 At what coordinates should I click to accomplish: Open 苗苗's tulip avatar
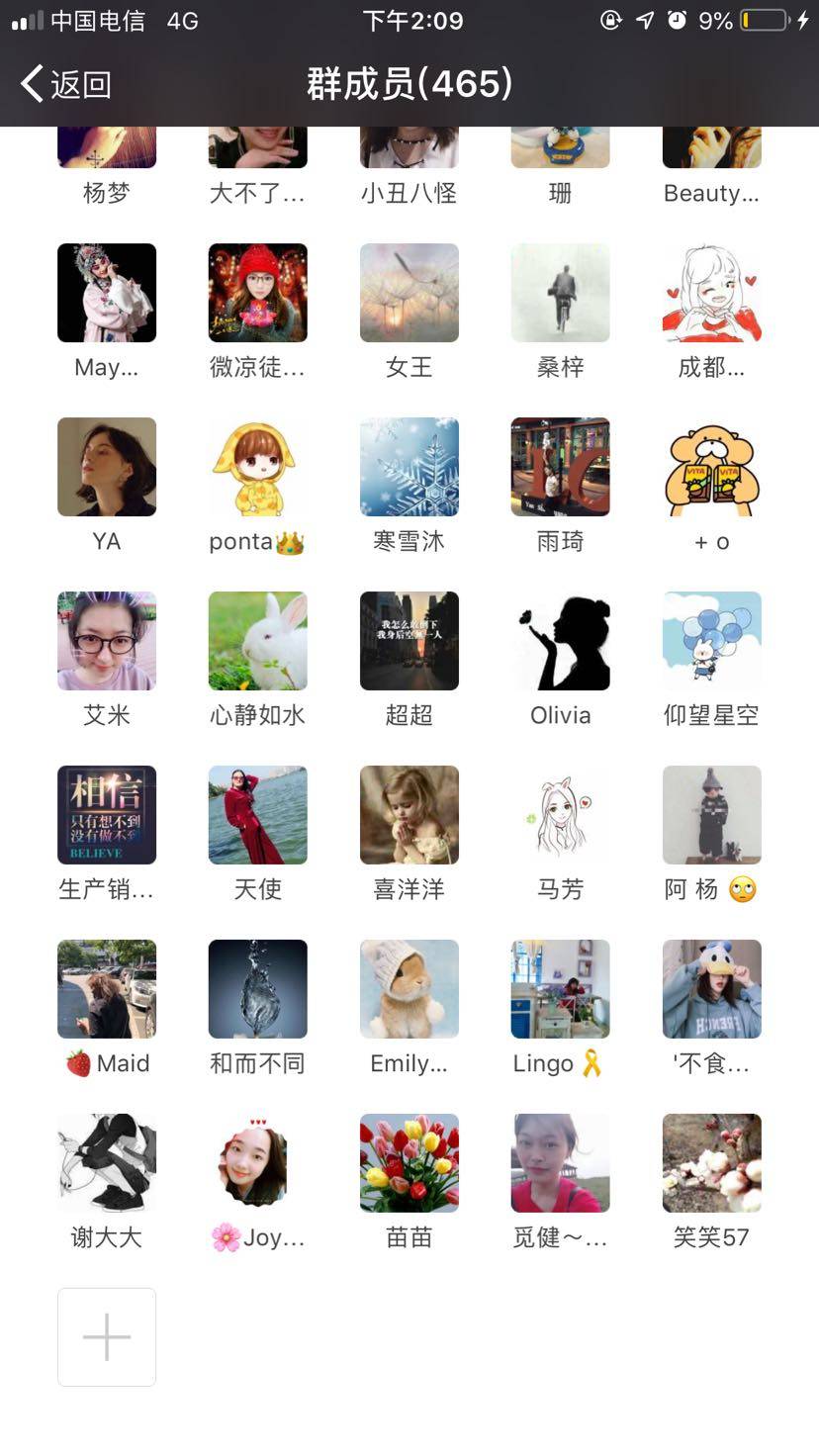point(409,1163)
